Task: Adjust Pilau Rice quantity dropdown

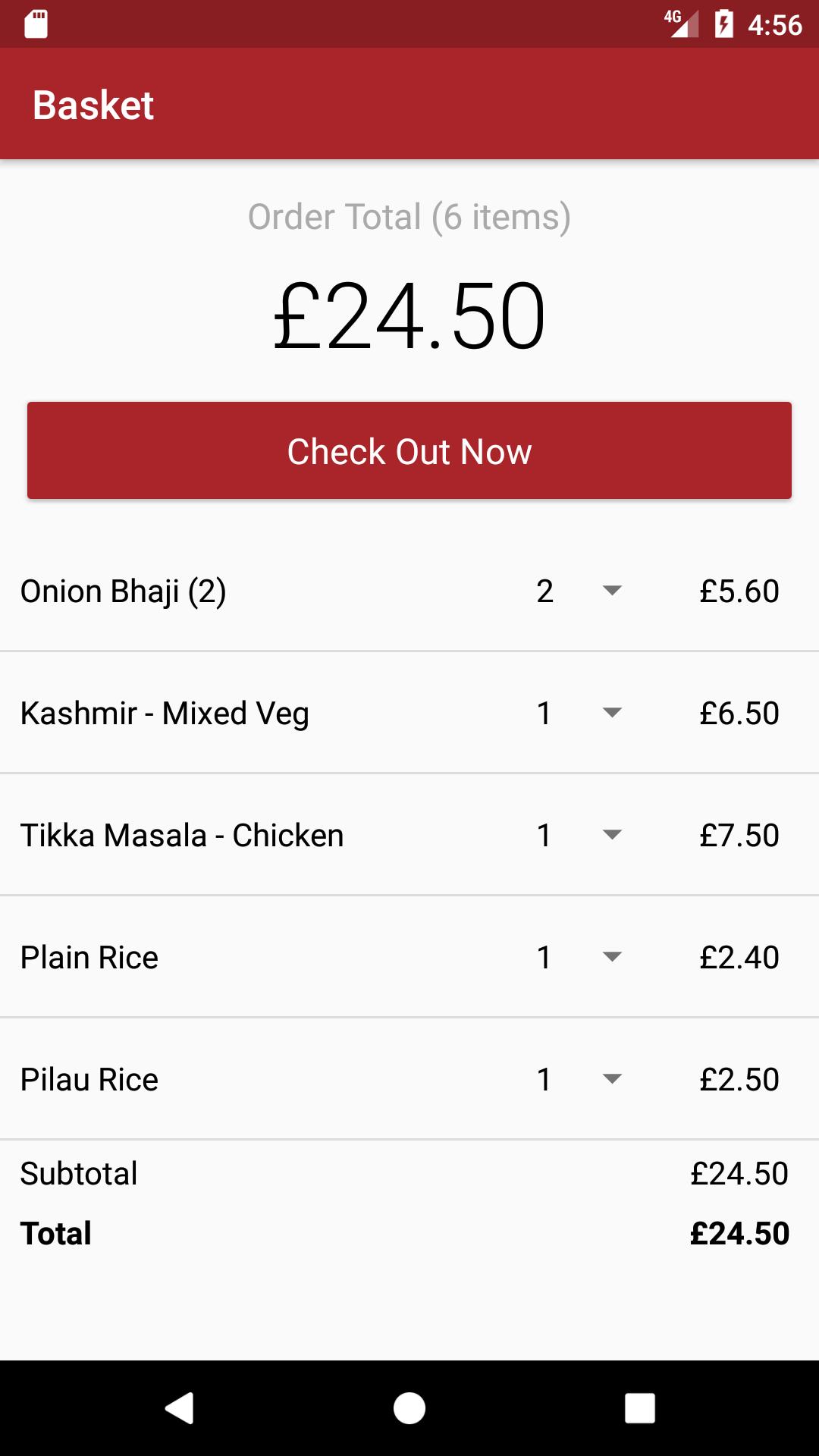Action: coord(579,1079)
